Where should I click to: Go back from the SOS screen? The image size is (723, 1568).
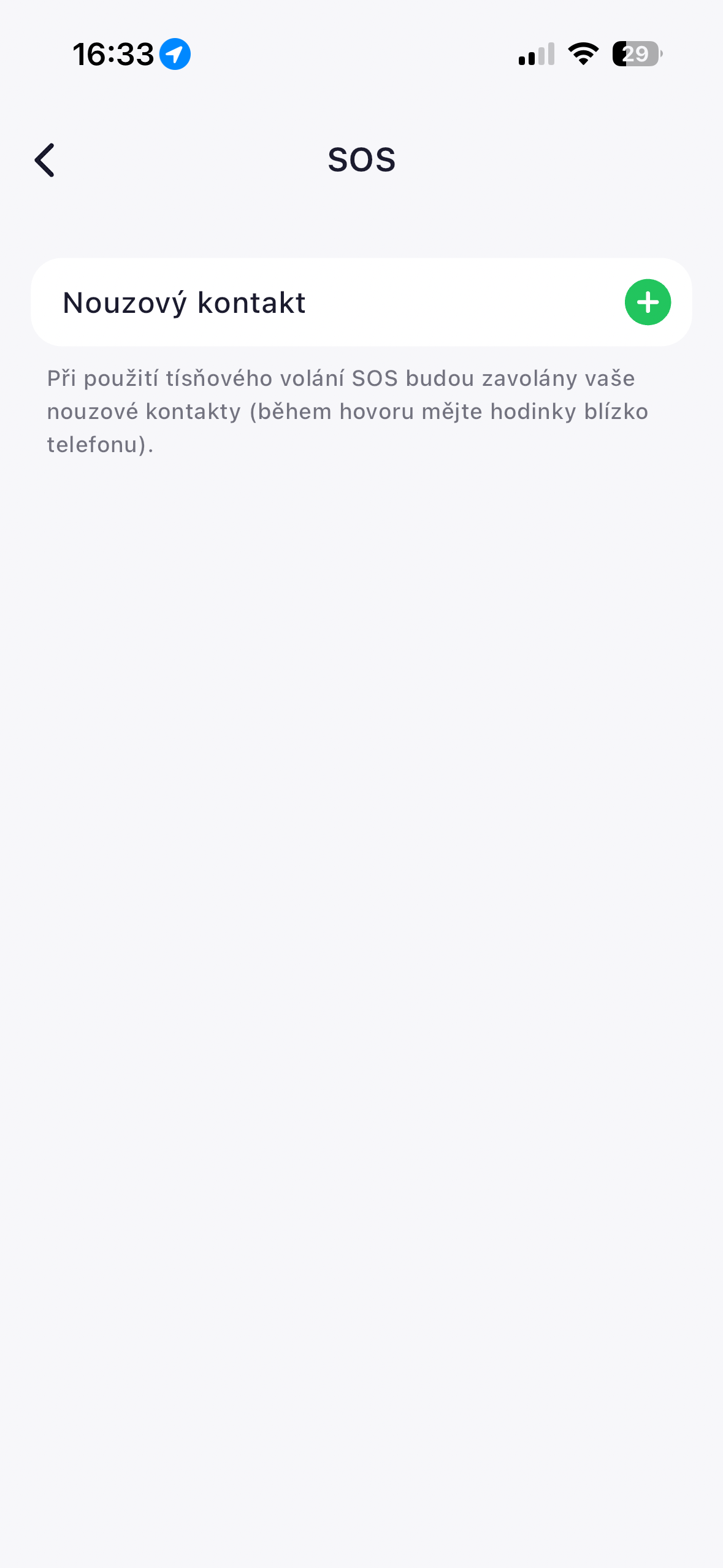(x=45, y=160)
